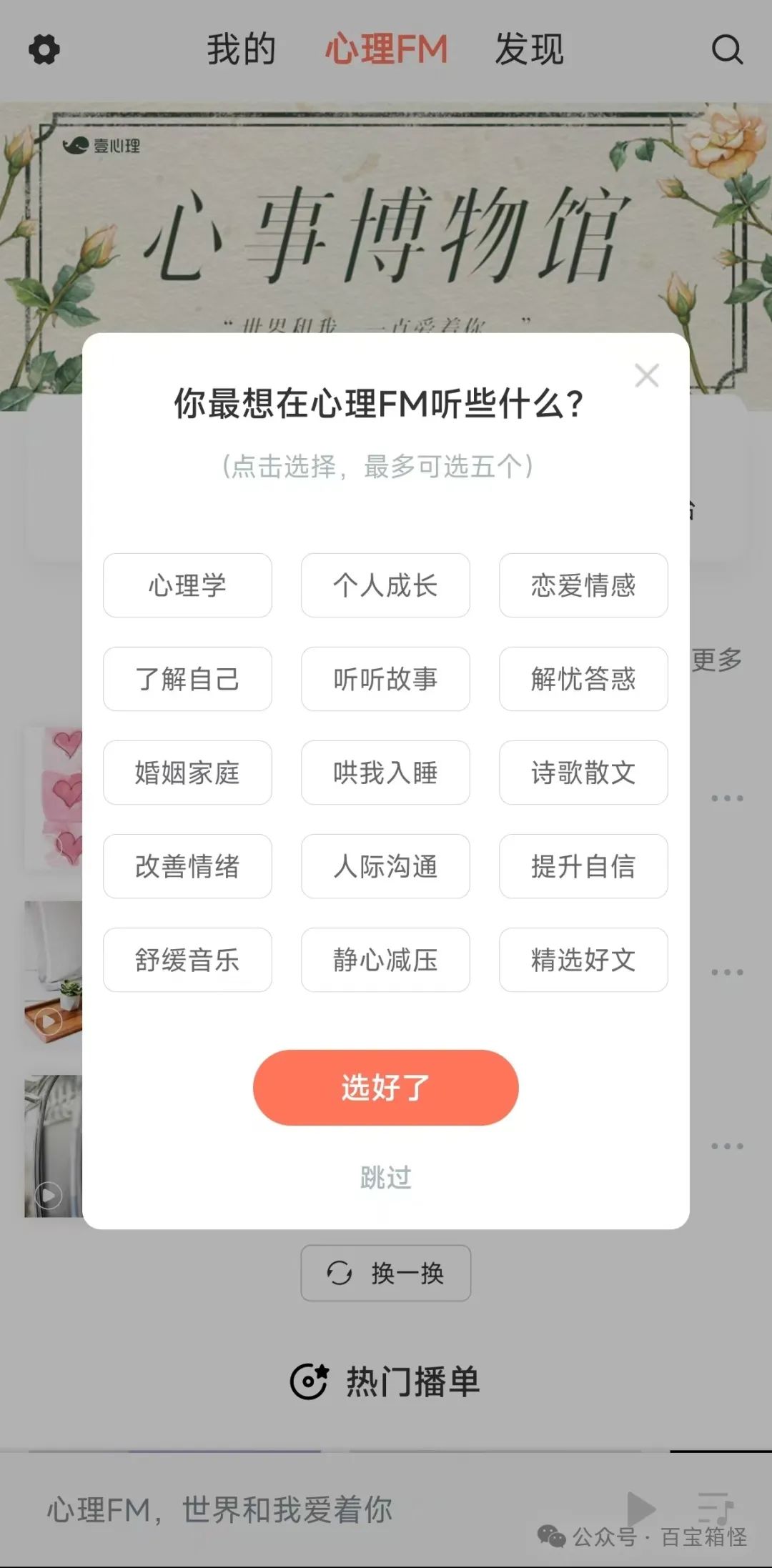Select the 精选好文 chip
Screen dimensions: 772x1568
tap(583, 960)
